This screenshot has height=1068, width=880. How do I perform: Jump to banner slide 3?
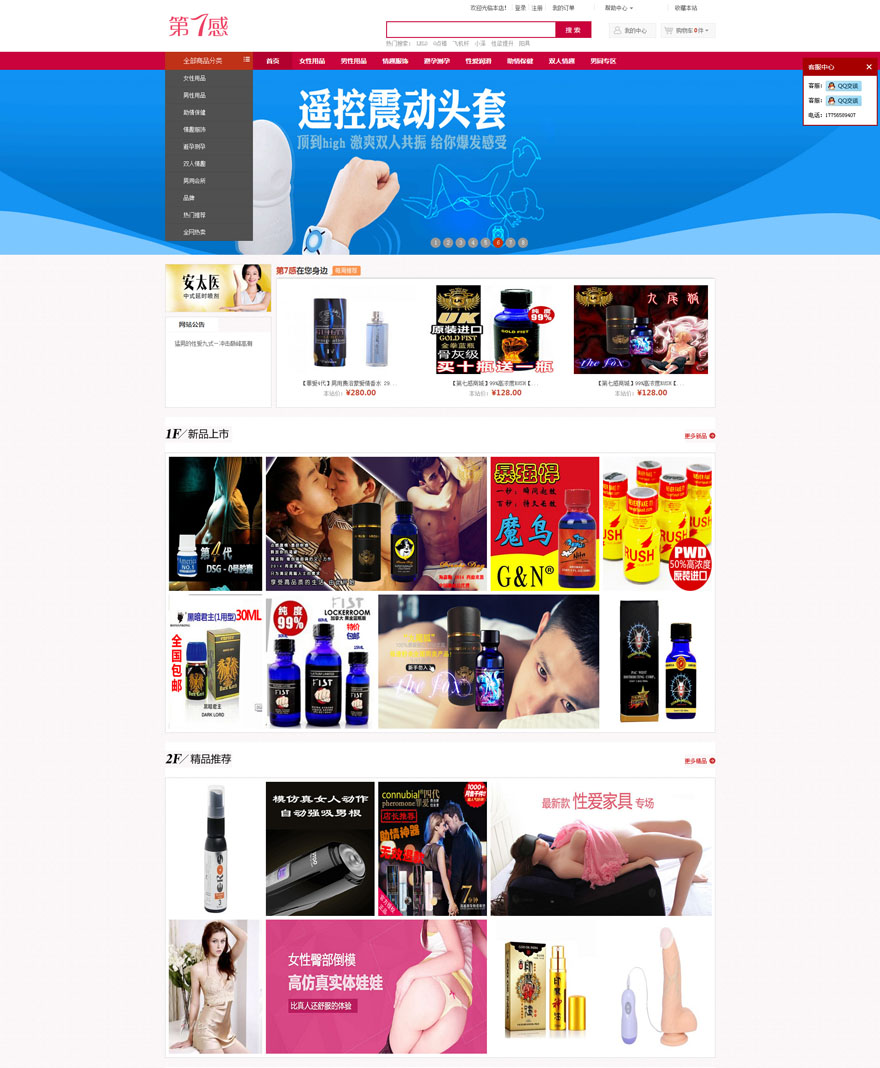460,242
